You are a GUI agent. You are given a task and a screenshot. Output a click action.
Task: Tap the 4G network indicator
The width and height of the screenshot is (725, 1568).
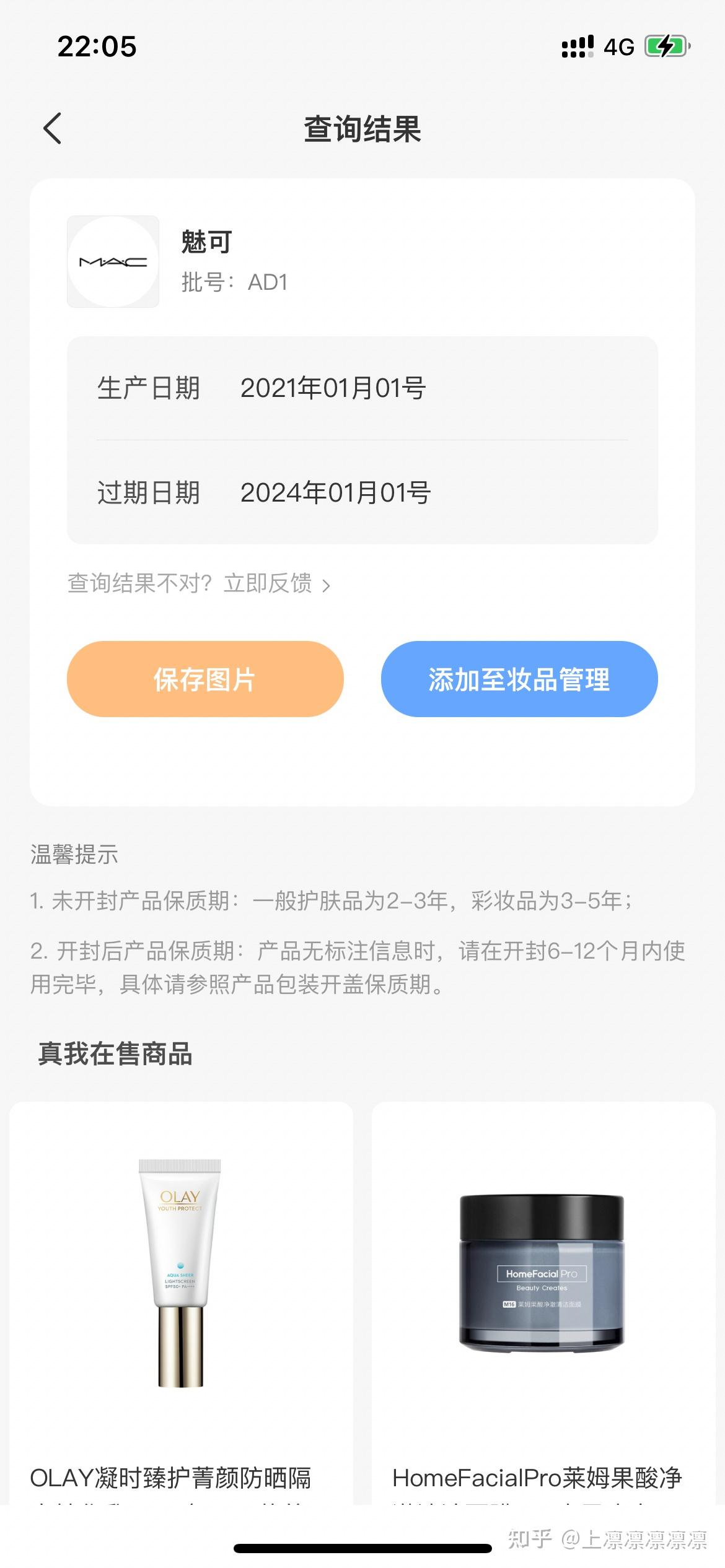tap(620, 45)
